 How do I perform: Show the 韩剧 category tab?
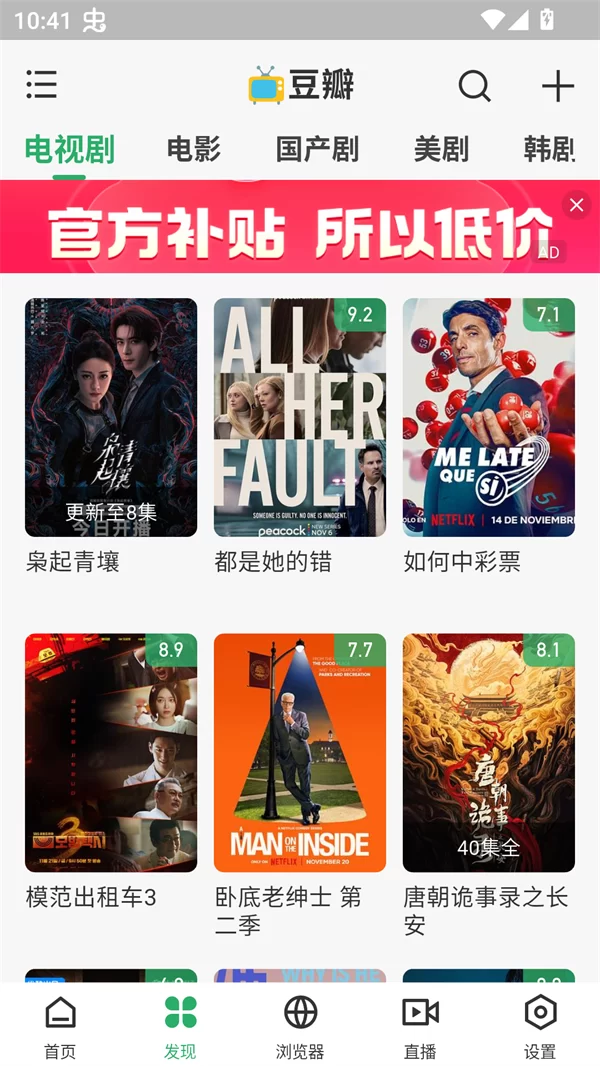(550, 150)
